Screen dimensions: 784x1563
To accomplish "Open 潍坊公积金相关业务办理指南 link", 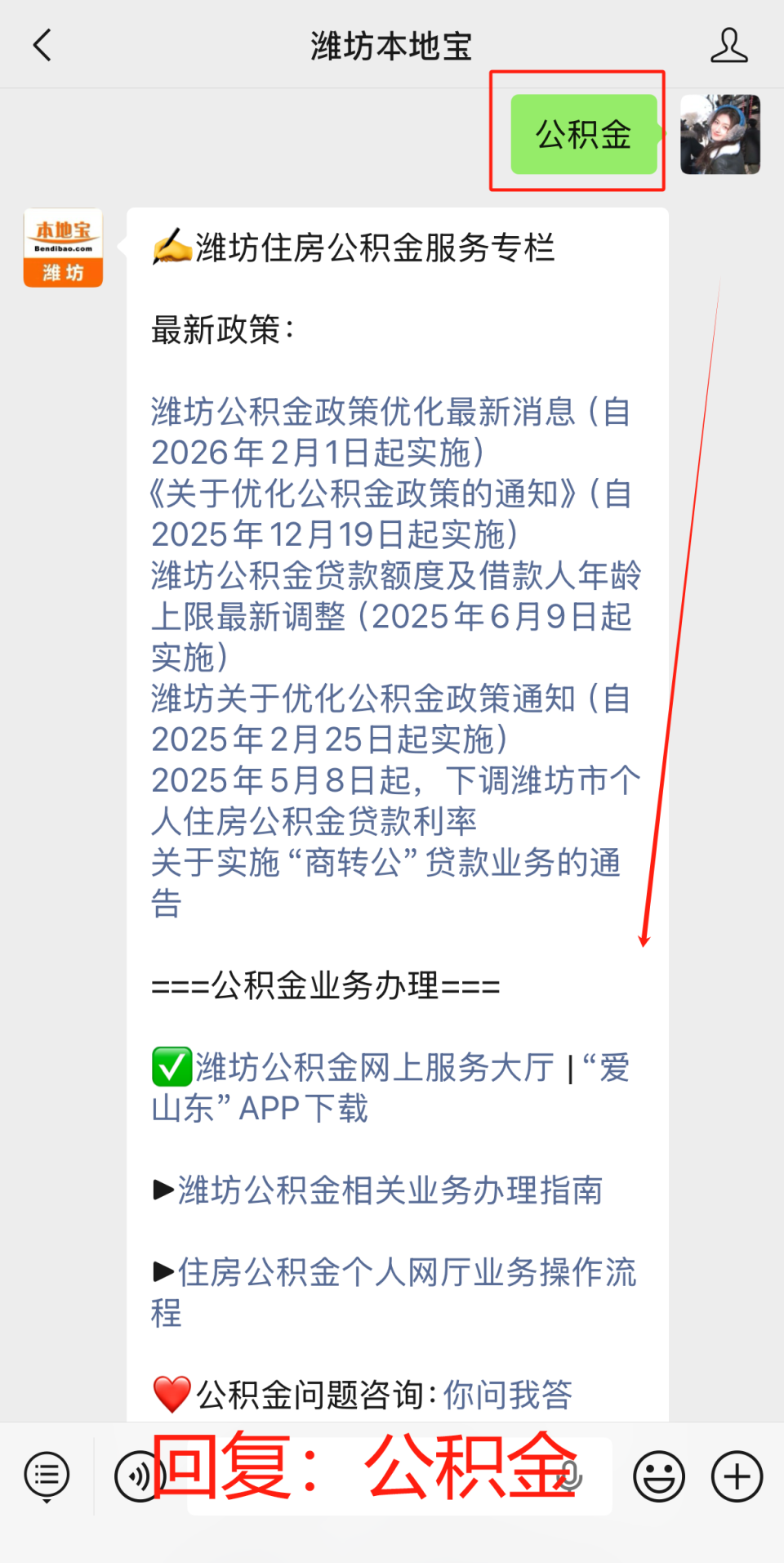I will (392, 1191).
